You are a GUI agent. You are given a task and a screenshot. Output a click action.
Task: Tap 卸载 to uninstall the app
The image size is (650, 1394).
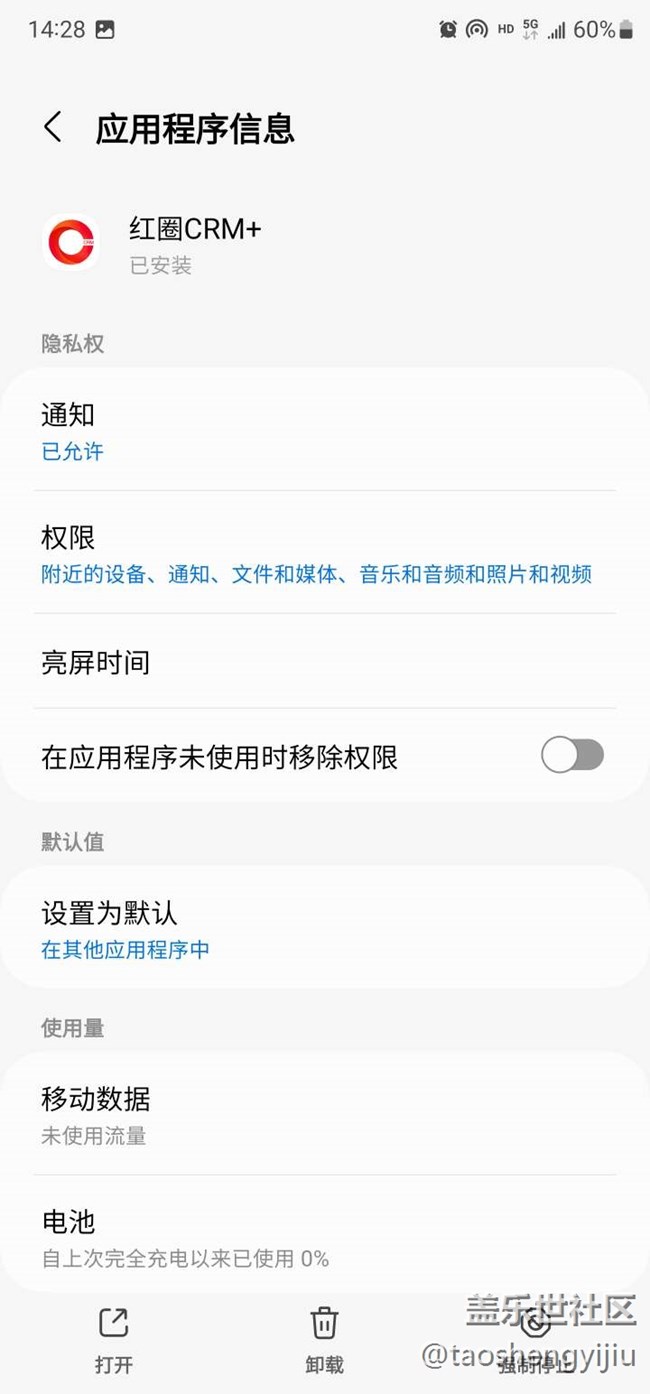(324, 1340)
